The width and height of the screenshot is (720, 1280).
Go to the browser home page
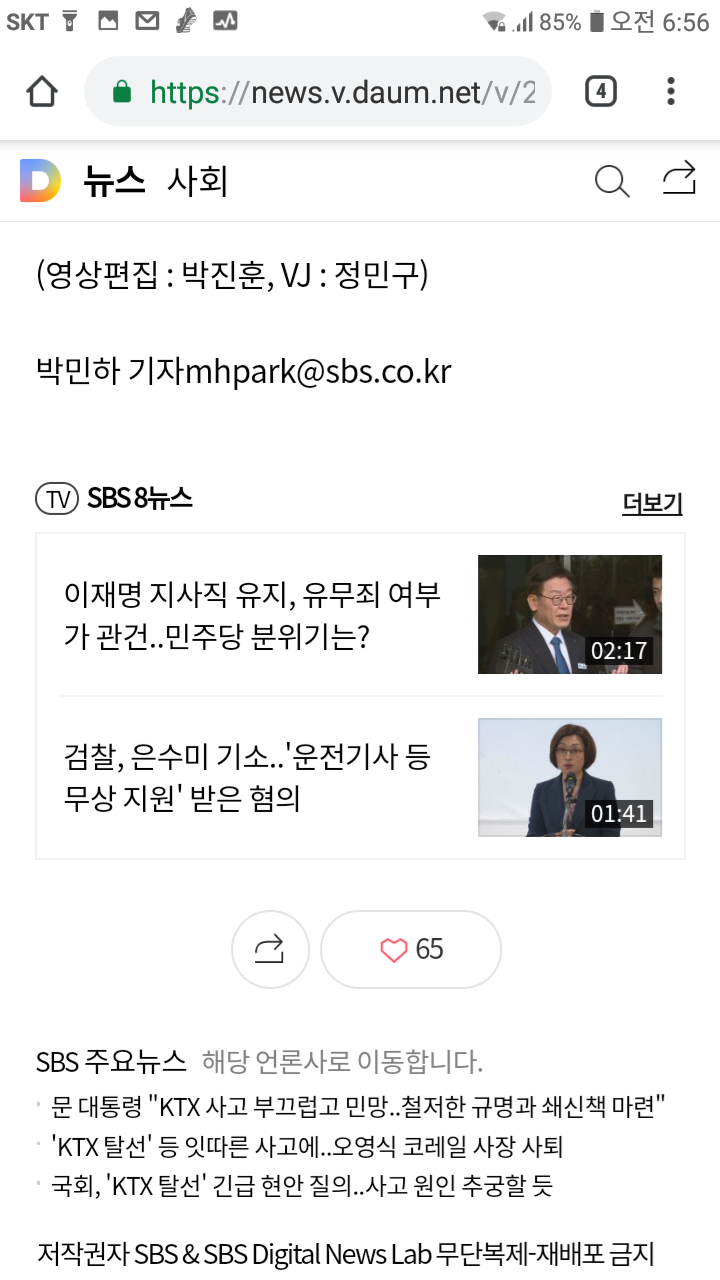(42, 92)
